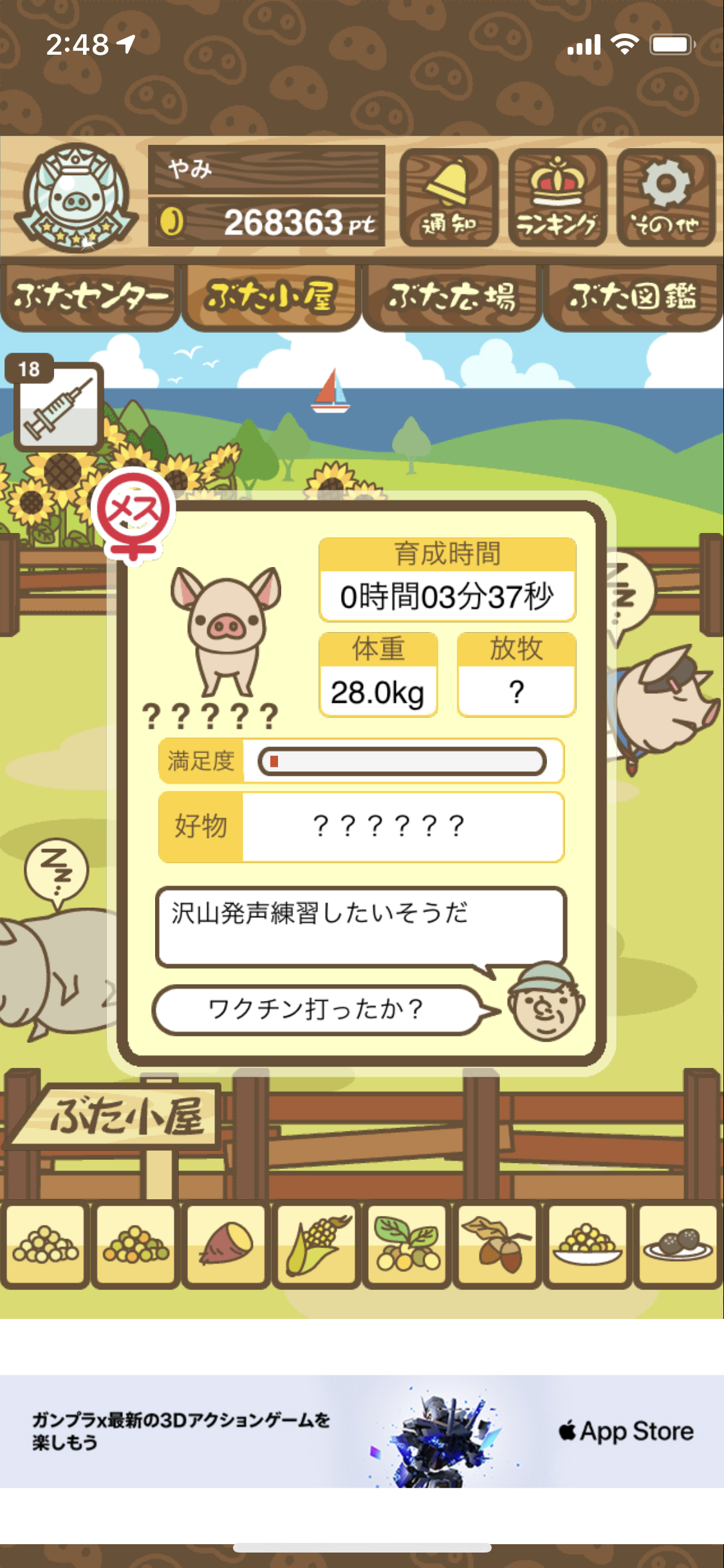This screenshot has width=724, height=1568.
Task: Open the その他 gear settings
Action: pyautogui.click(x=666, y=198)
